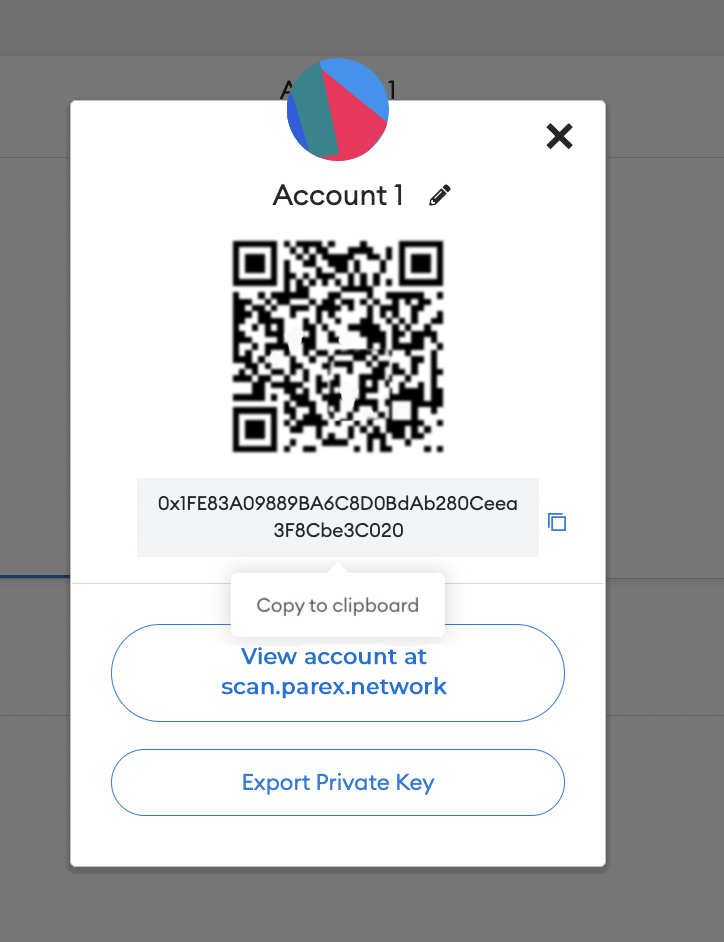Open Export Private Key

(x=338, y=782)
